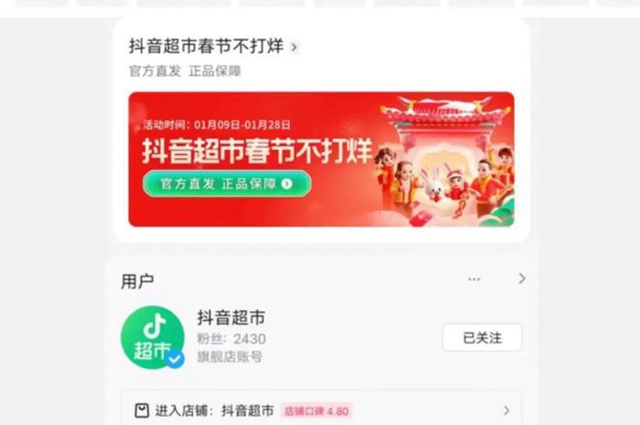Open the three-dot menu in 用户 section
The image size is (640, 425).
point(474,279)
